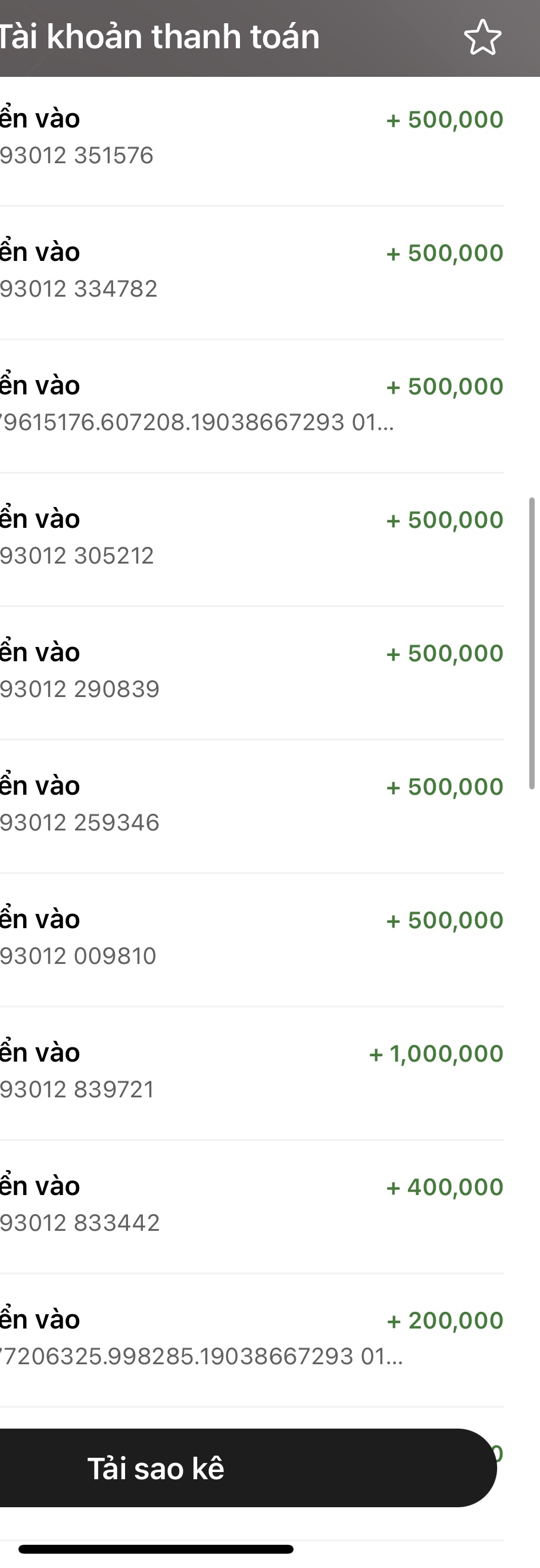The image size is (540, 1568).
Task: Show details for transaction 93012 305212
Action: tap(252, 537)
